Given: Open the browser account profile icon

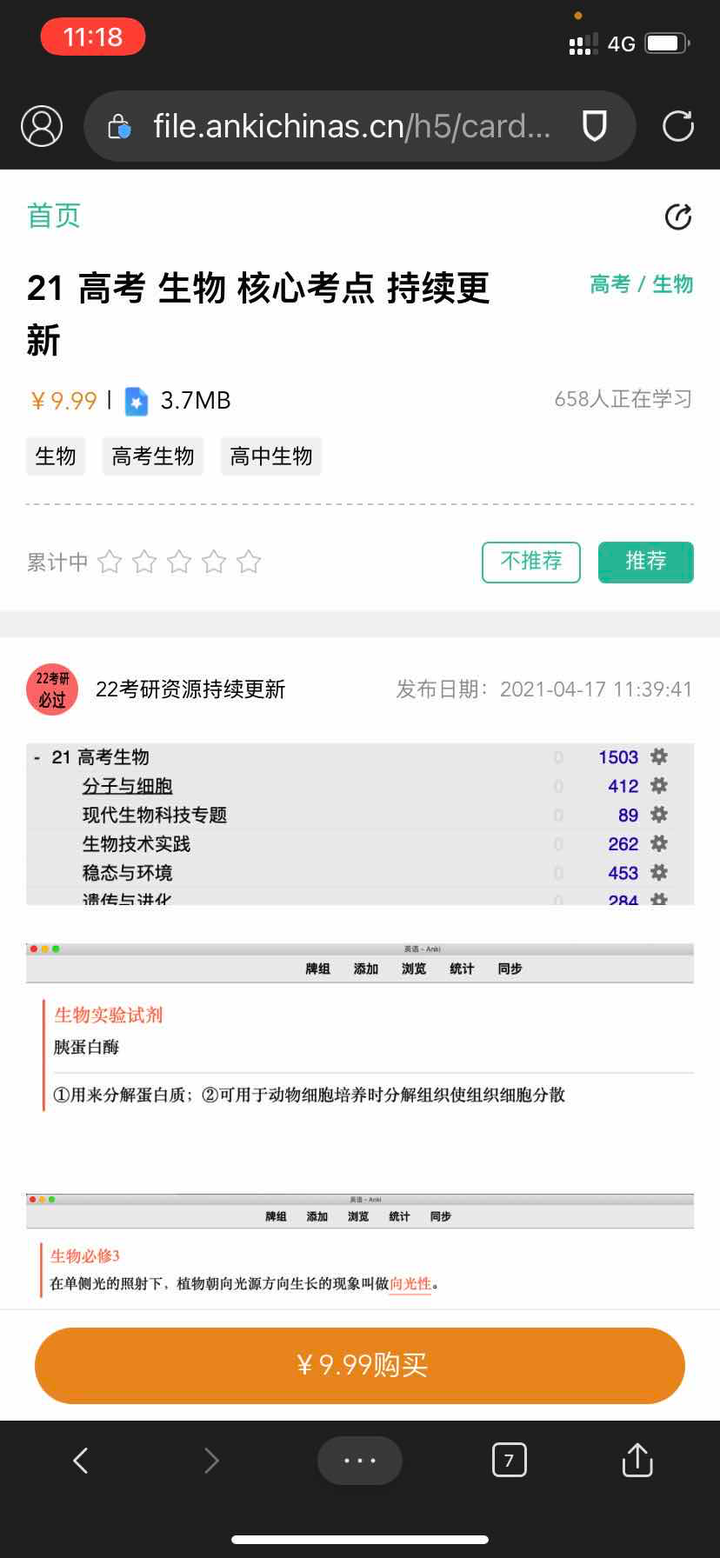Looking at the screenshot, I should pyautogui.click(x=42, y=126).
